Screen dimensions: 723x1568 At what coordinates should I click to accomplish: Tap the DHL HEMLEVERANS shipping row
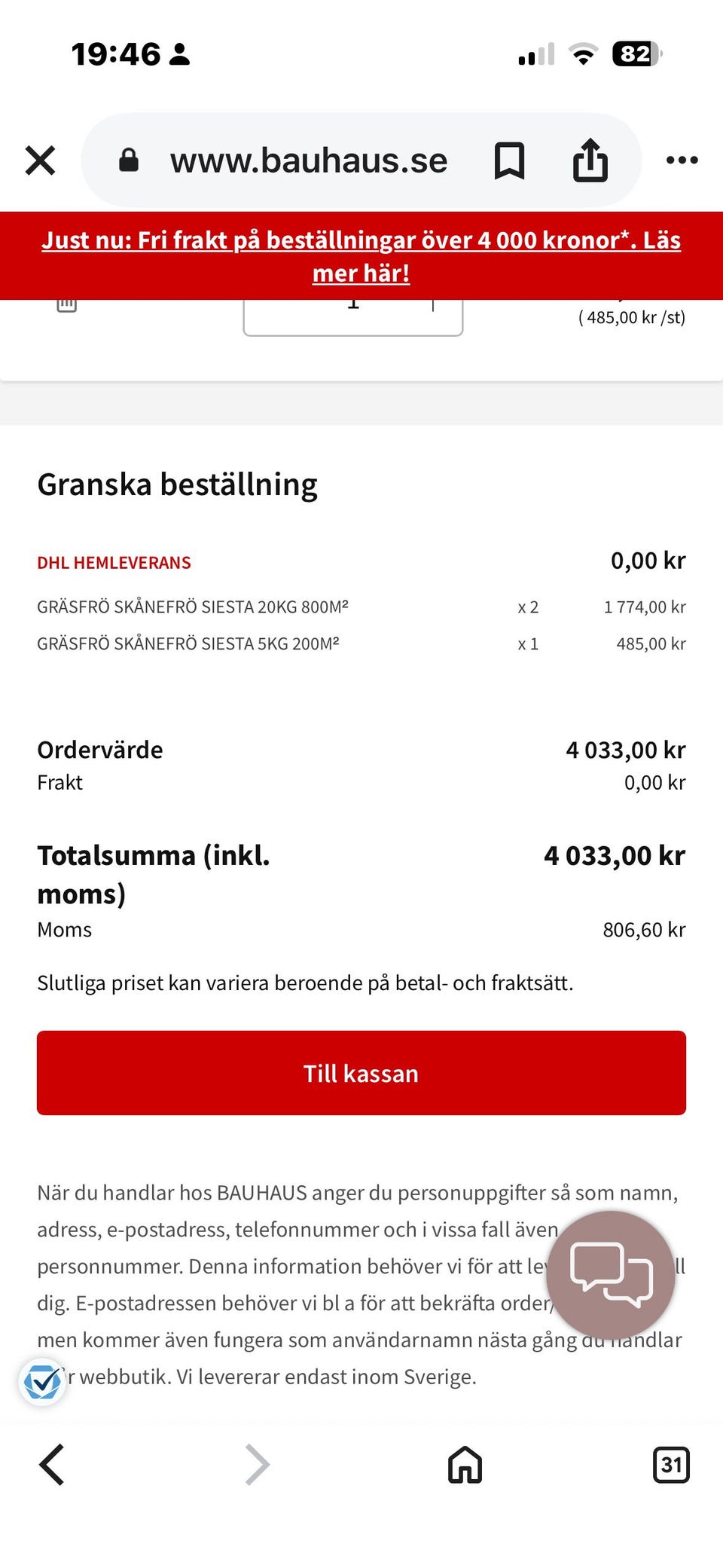pos(114,562)
